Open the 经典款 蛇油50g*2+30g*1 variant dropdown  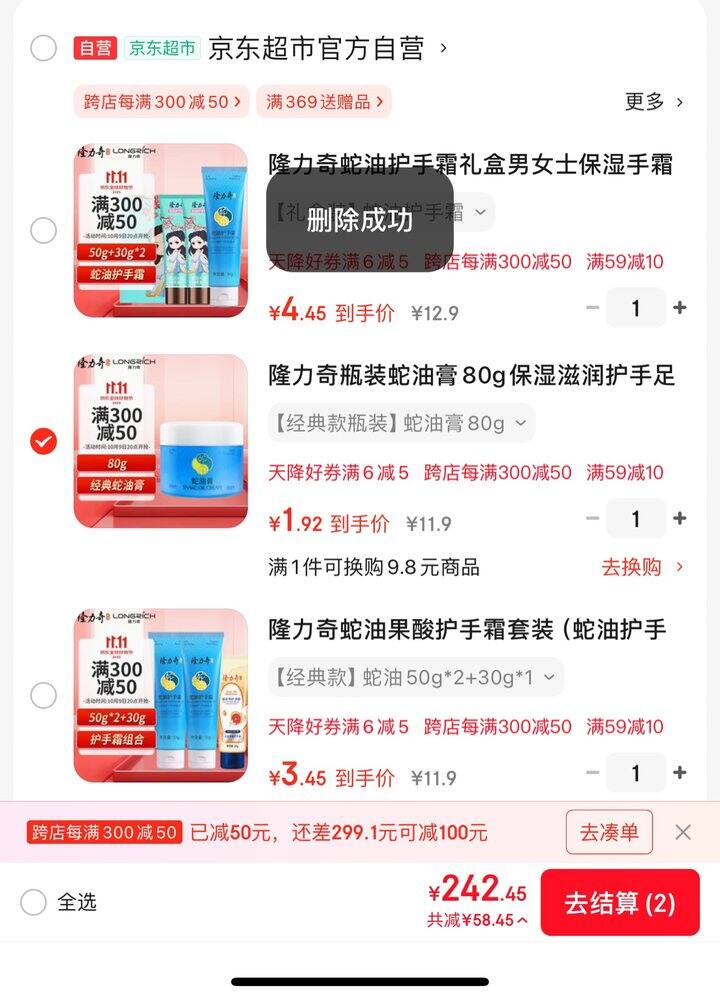(x=415, y=677)
